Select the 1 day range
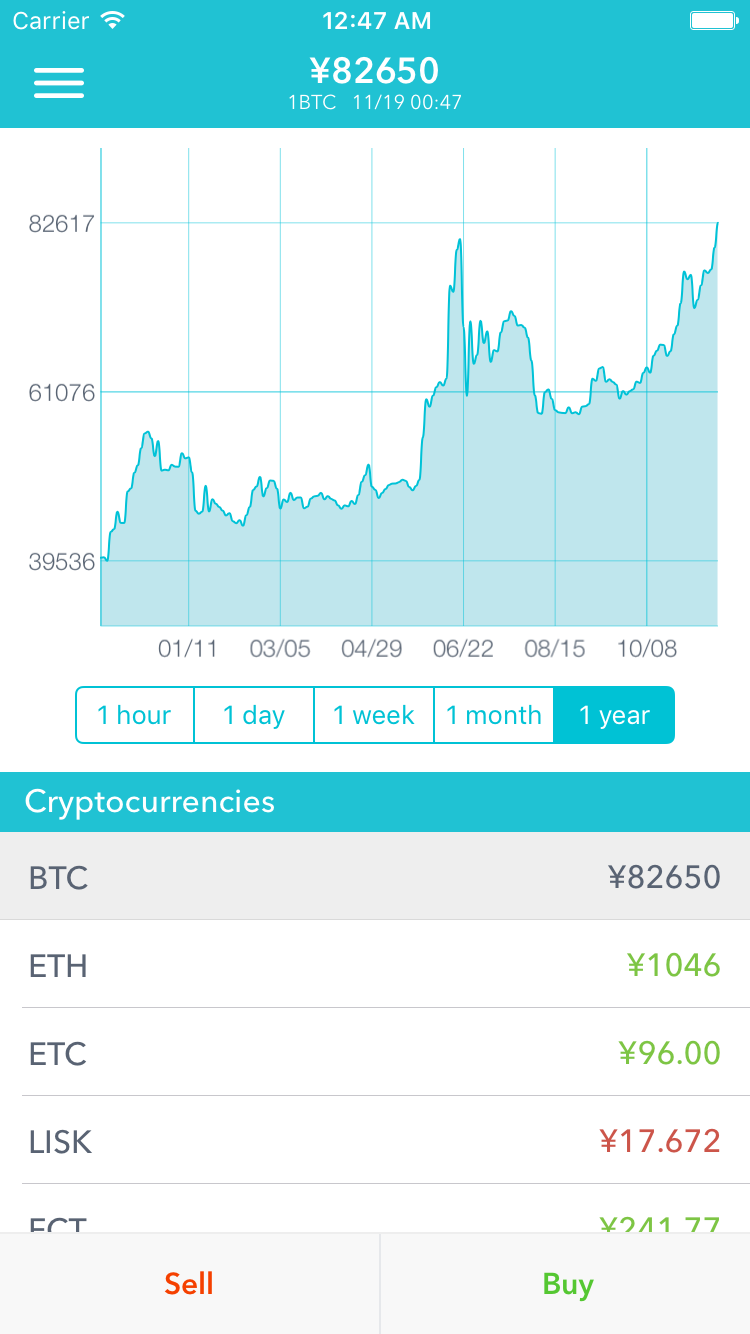The image size is (750, 1334). [254, 715]
